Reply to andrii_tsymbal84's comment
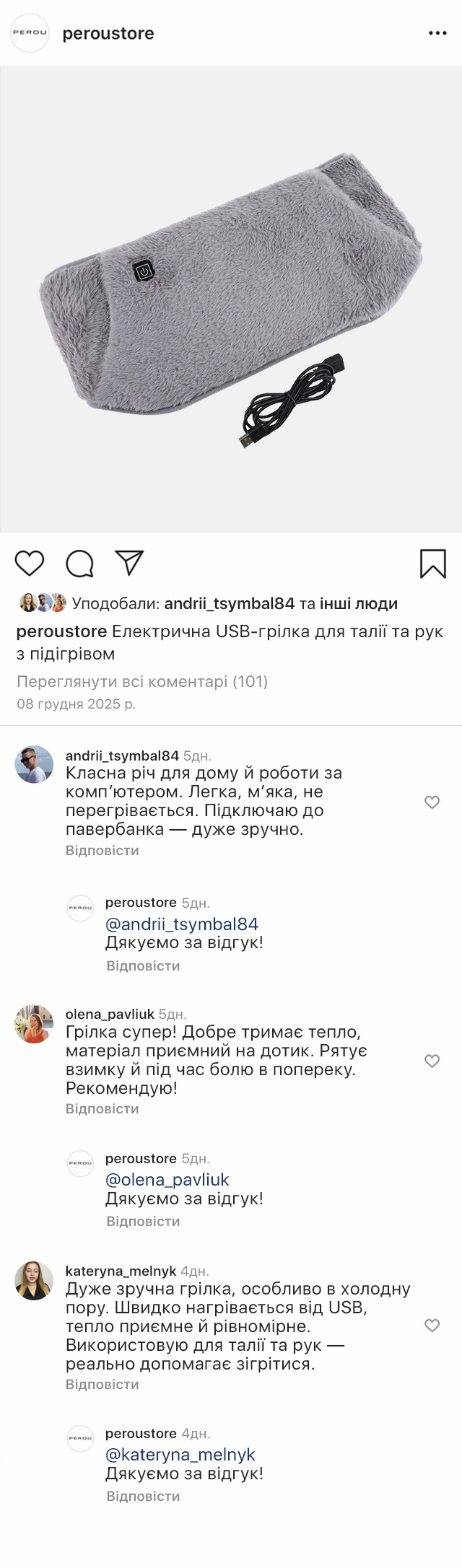The height and width of the screenshot is (1568, 462). pos(102,851)
